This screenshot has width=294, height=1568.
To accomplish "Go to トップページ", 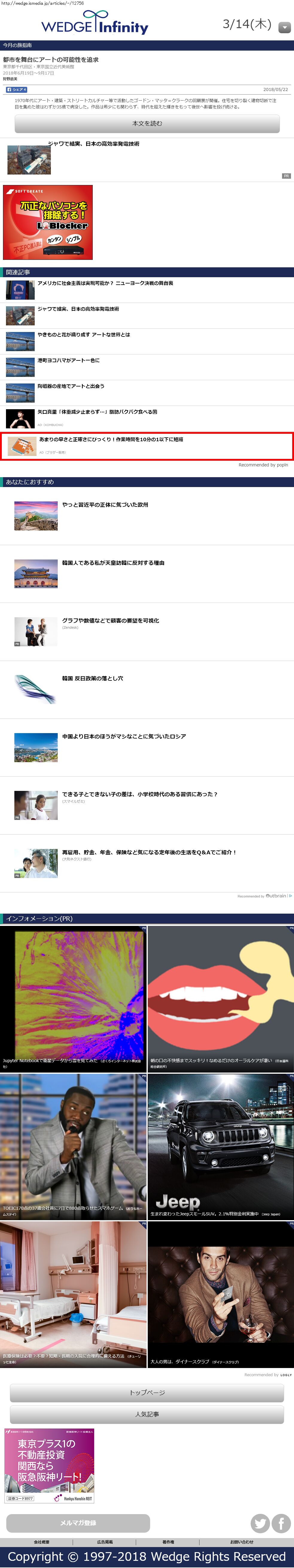I will (147, 1393).
